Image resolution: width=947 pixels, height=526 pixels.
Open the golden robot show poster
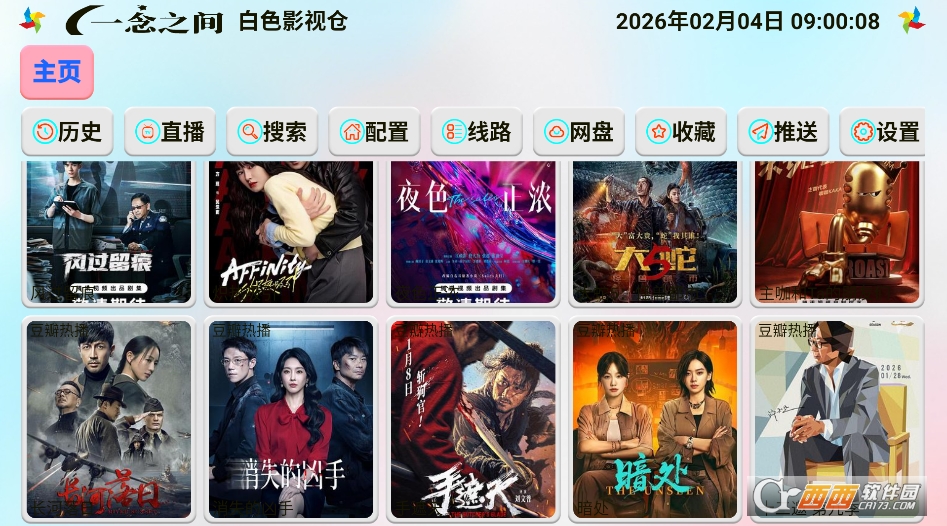click(837, 232)
